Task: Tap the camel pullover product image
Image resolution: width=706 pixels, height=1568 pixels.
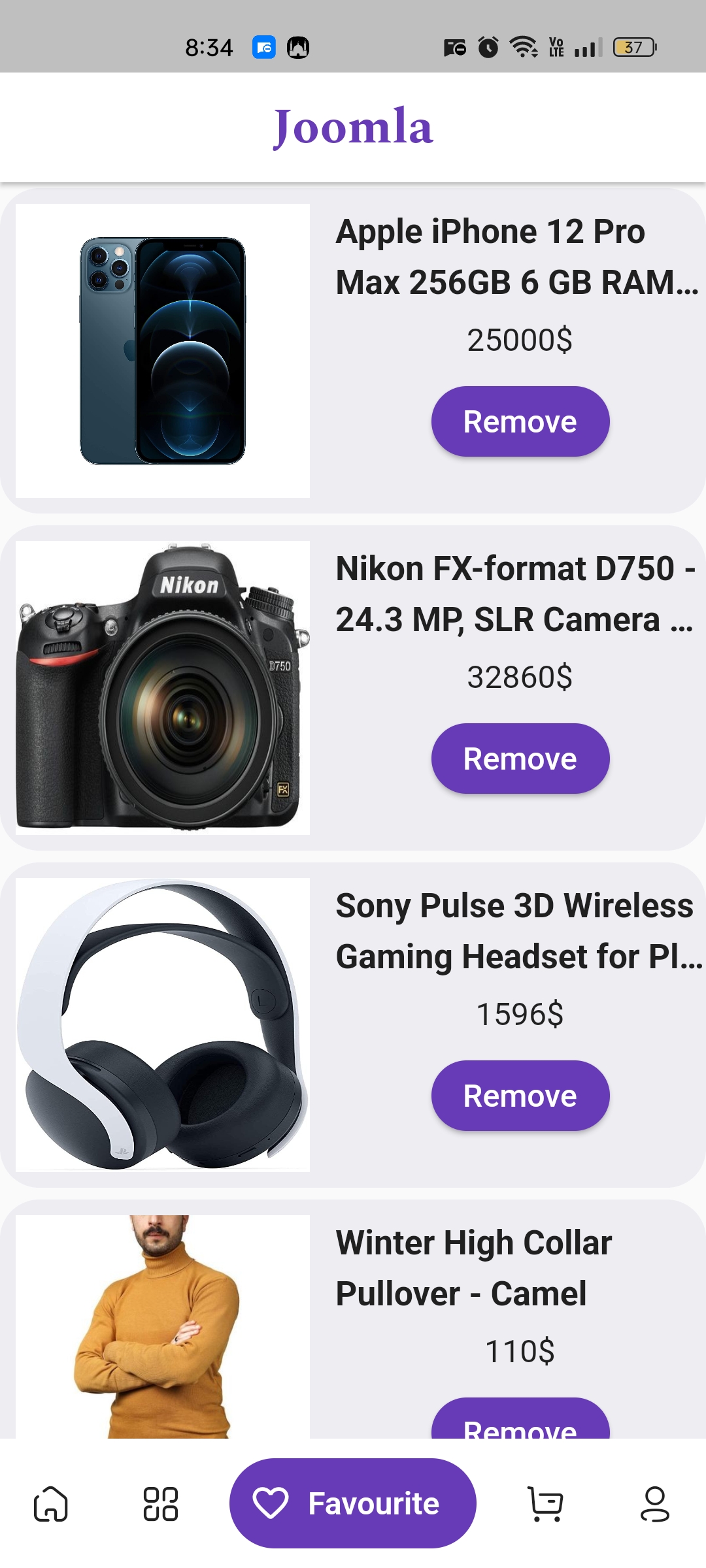Action: point(163,1326)
